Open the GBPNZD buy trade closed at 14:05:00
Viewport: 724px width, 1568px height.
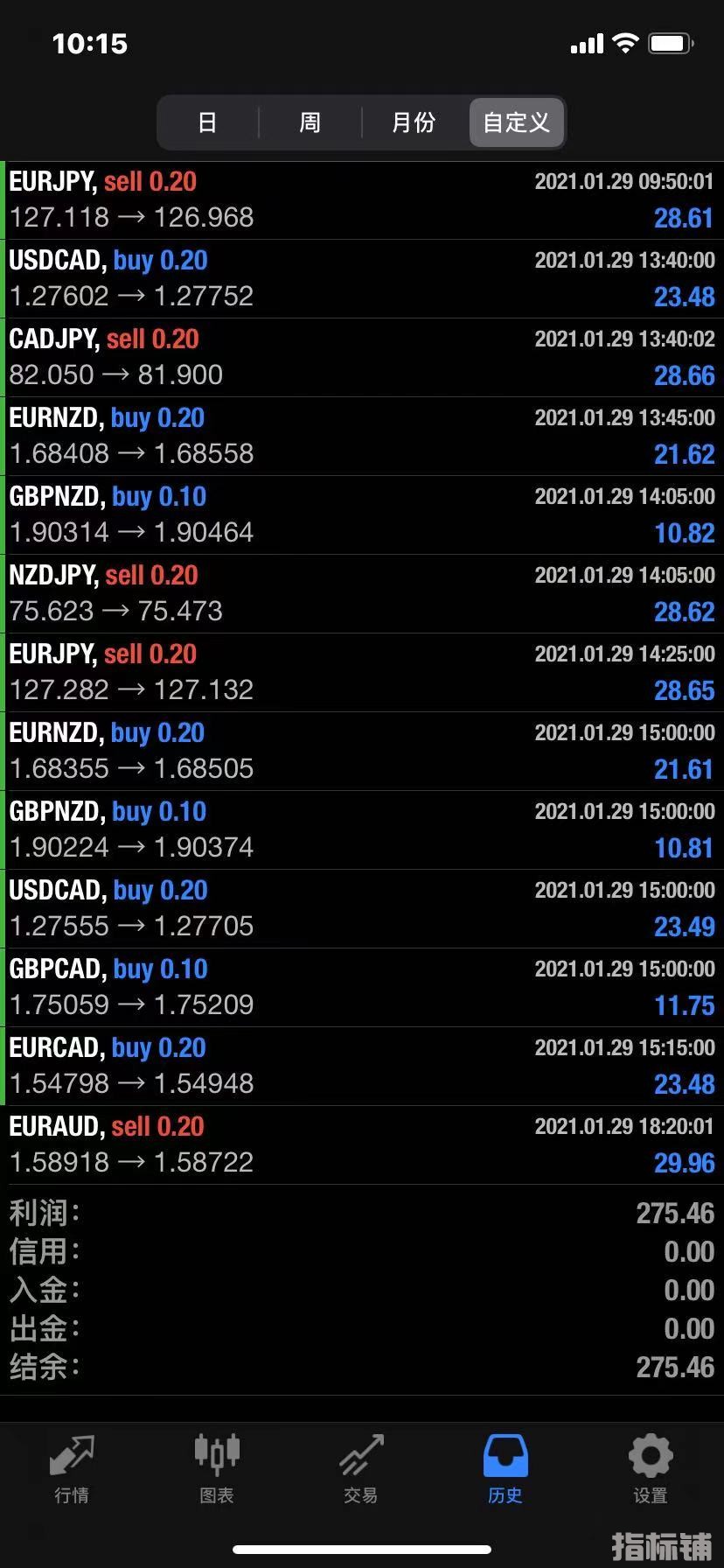(362, 515)
